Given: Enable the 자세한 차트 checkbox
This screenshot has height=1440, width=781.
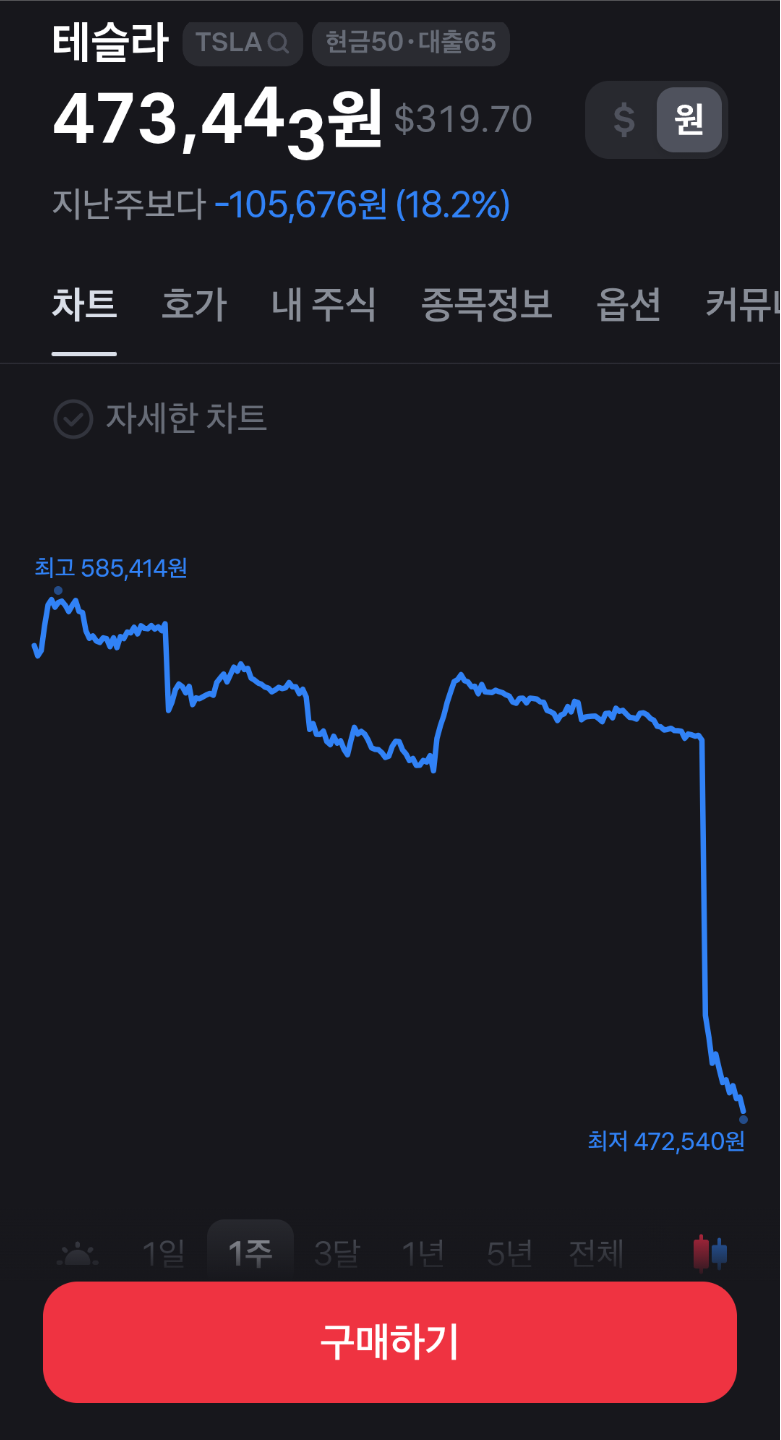Looking at the screenshot, I should (x=73, y=419).
